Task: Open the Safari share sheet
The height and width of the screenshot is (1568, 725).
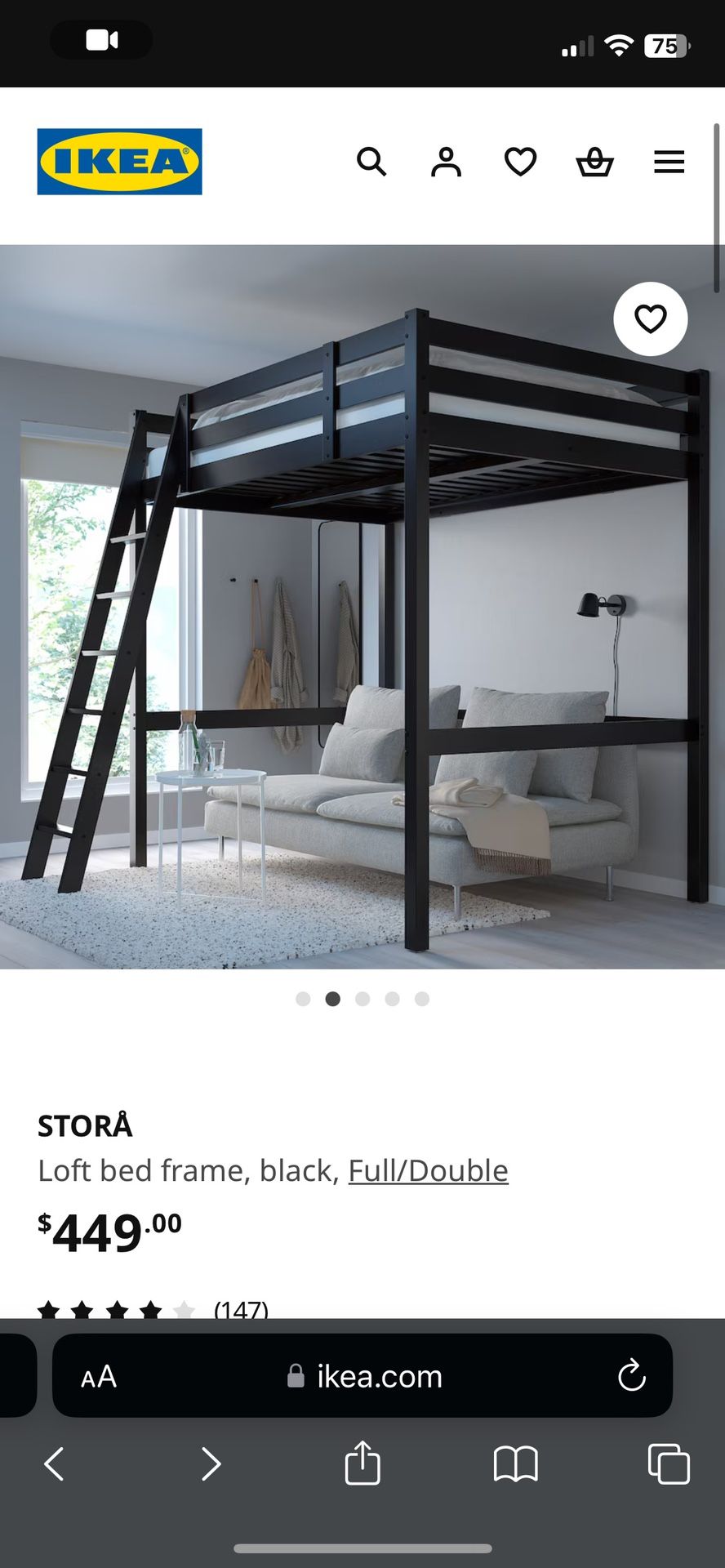Action: click(x=362, y=1463)
